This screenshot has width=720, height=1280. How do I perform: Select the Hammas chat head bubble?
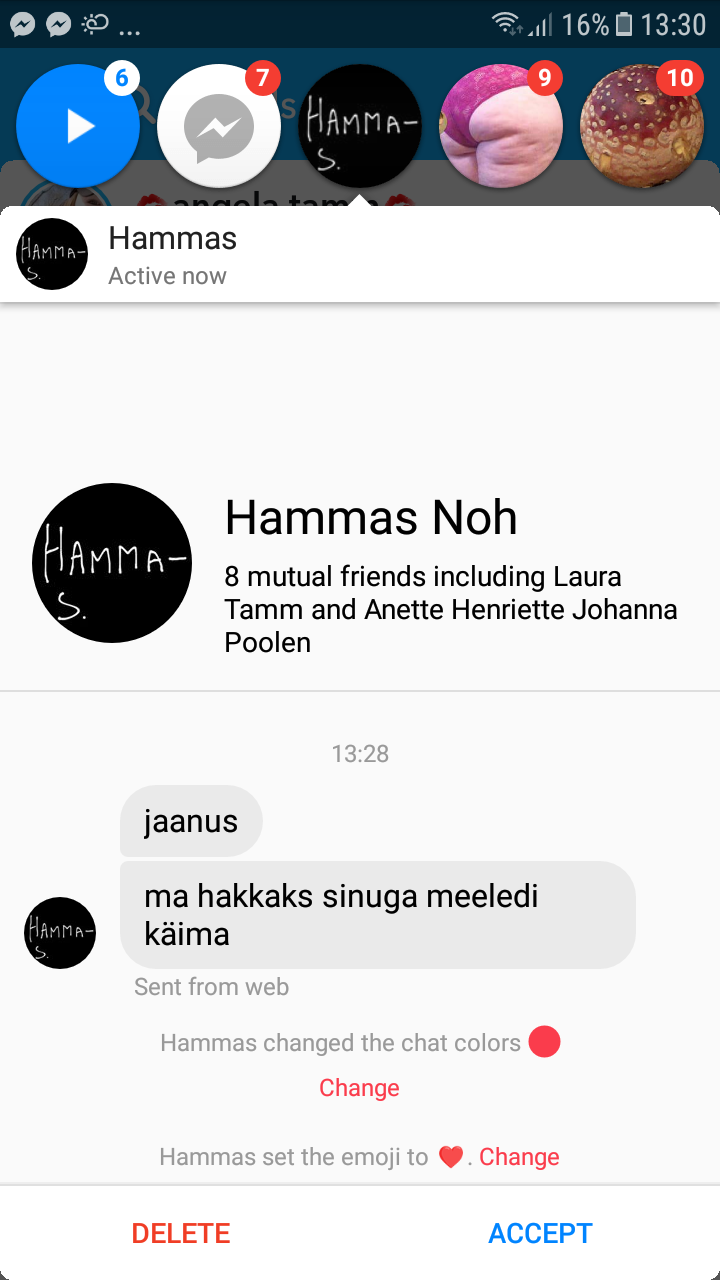(360, 126)
